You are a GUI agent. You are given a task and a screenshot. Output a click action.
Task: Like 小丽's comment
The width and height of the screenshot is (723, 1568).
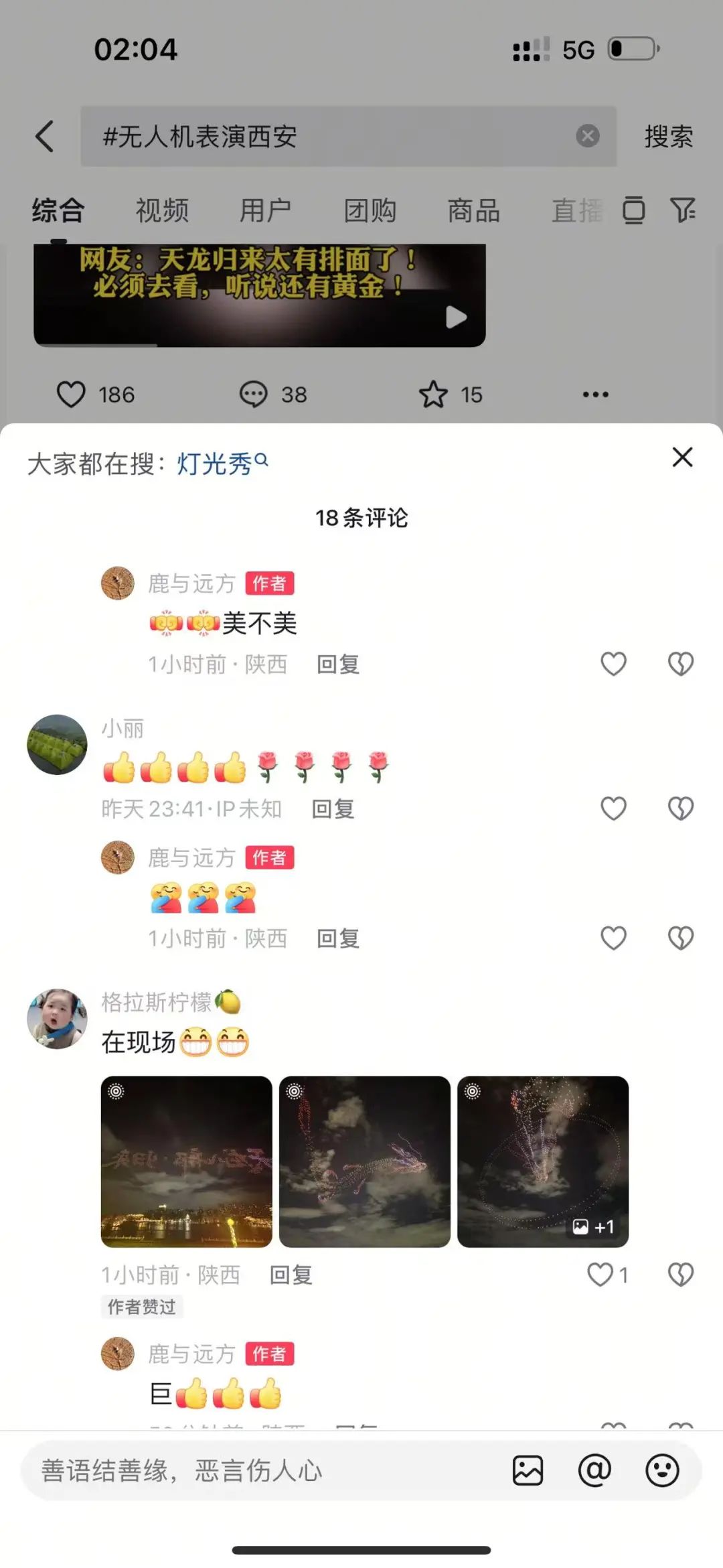613,808
